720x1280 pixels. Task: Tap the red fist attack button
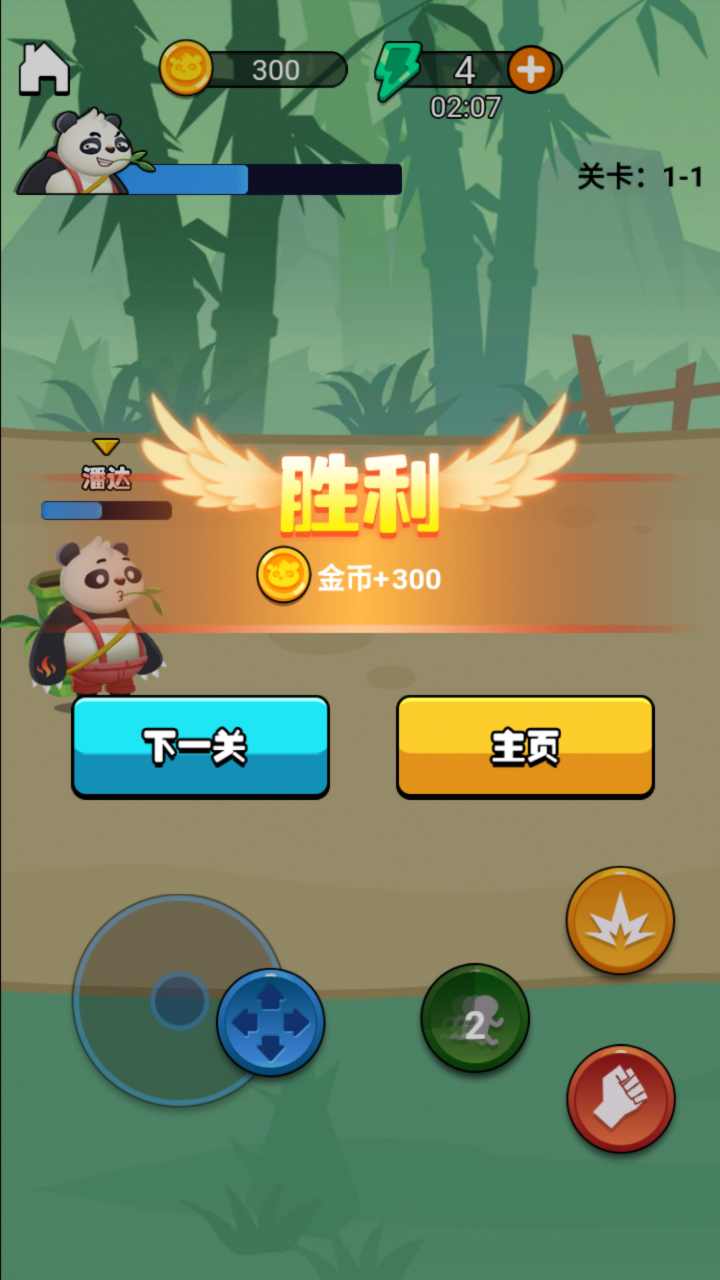[620, 1098]
